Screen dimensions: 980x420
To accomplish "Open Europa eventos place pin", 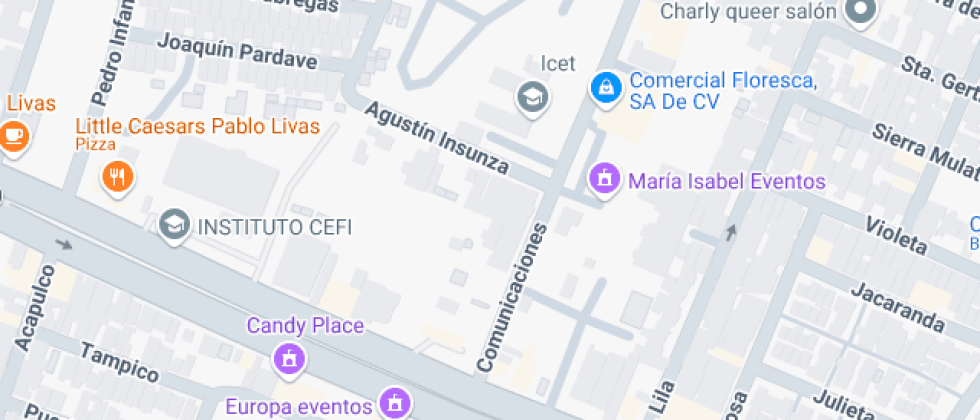I will point(397,404).
